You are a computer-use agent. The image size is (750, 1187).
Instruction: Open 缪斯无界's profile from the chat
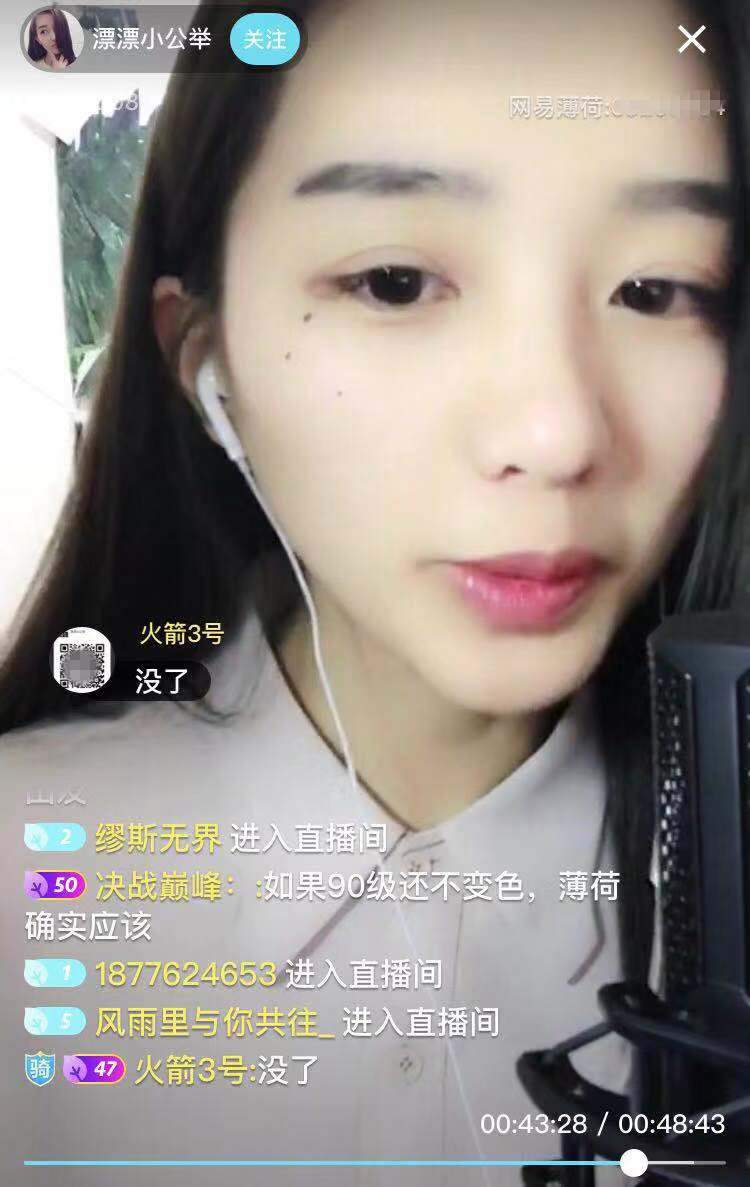click(x=157, y=838)
